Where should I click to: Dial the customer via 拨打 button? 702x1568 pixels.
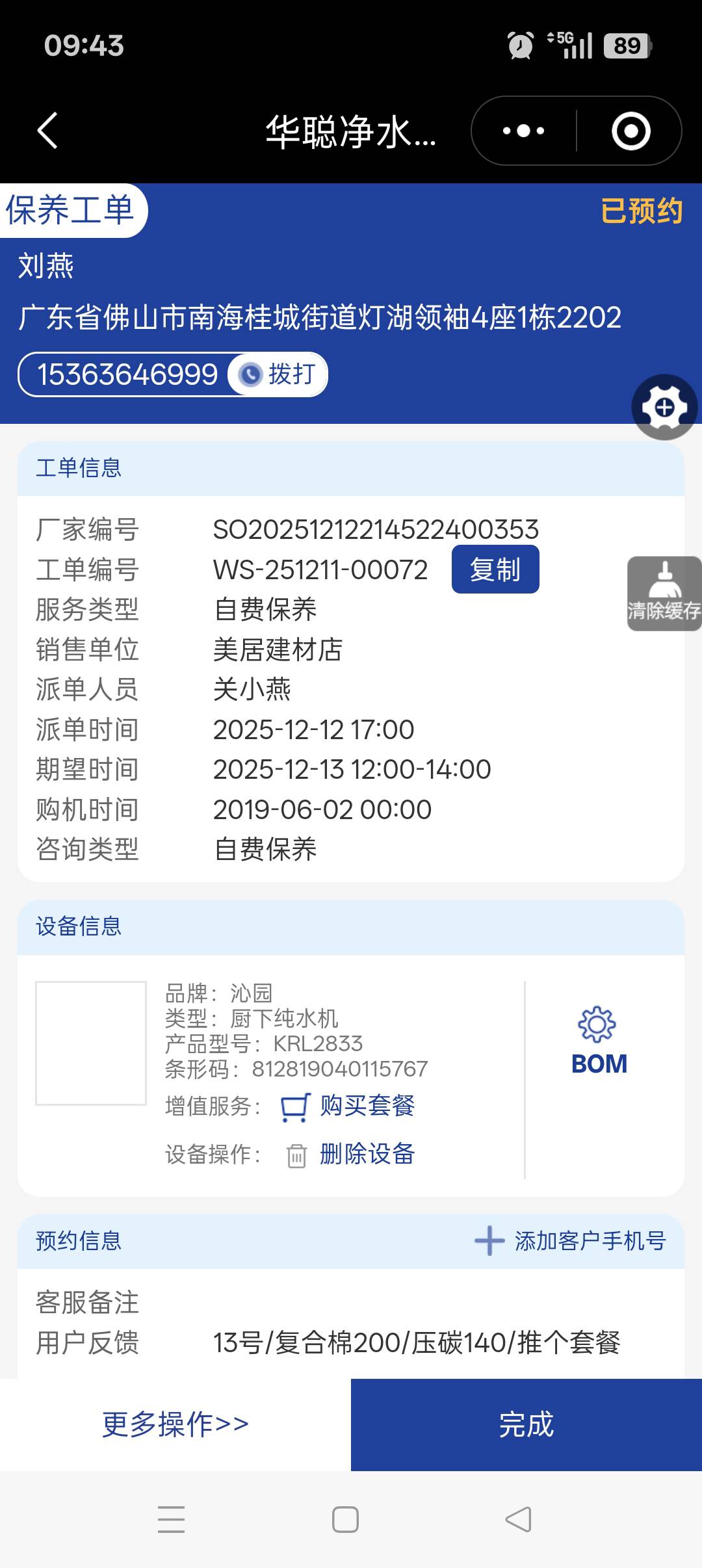[x=278, y=374]
